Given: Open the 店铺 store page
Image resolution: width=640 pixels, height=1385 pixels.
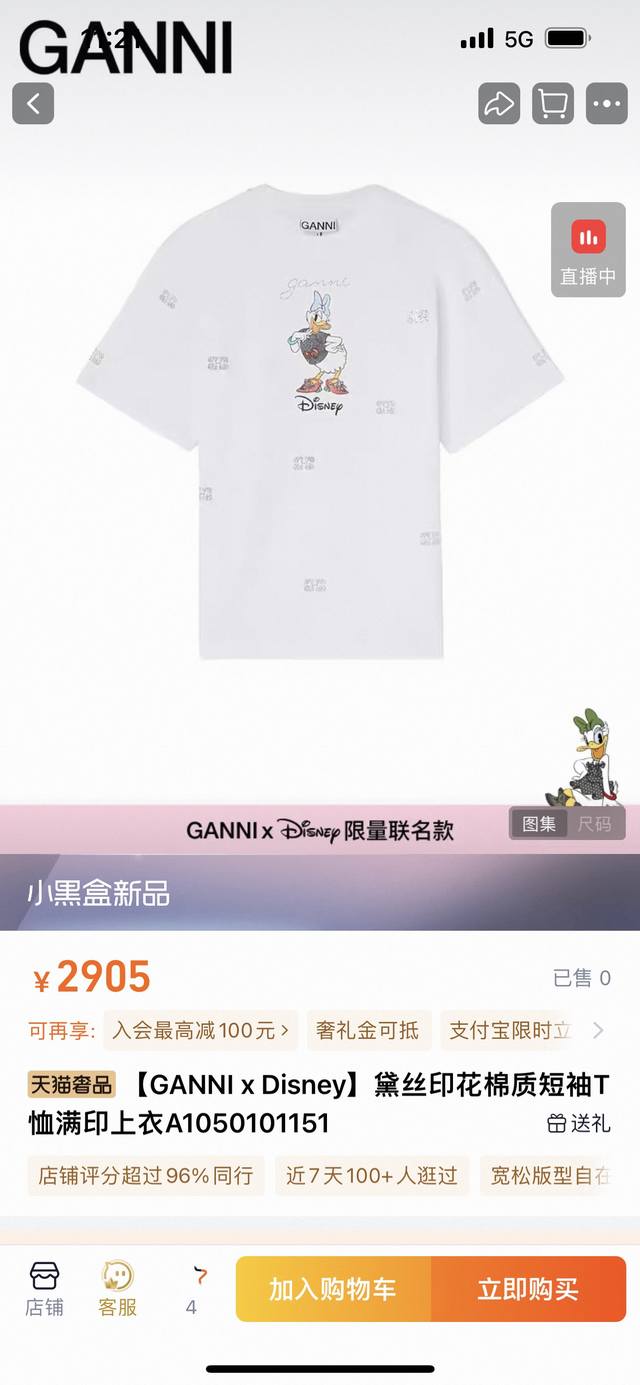Looking at the screenshot, I should pos(44,1288).
